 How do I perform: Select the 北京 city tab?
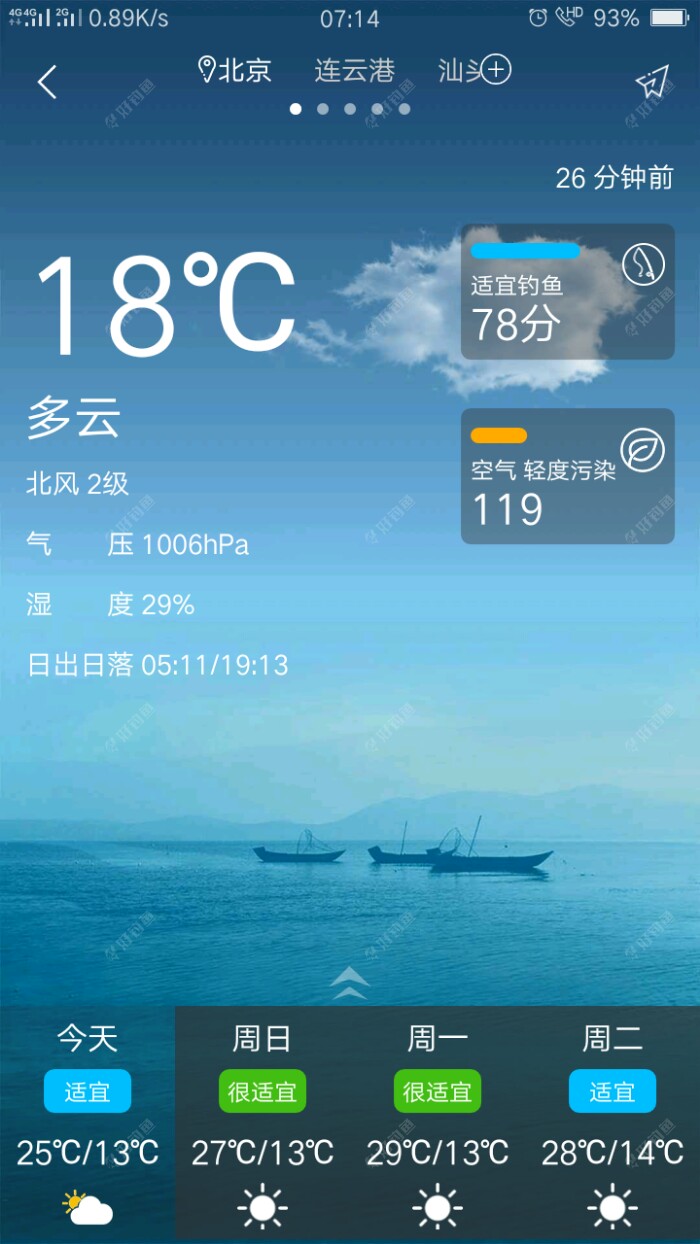[236, 70]
